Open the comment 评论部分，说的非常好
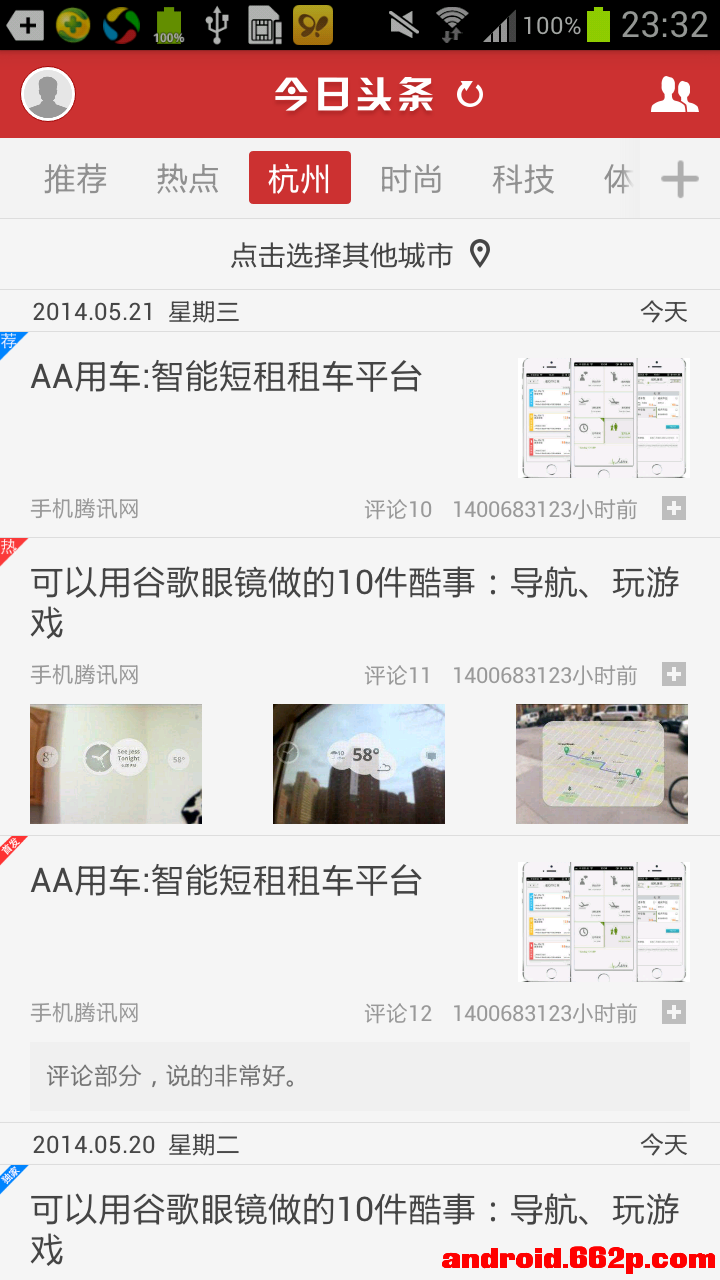 (x=360, y=1077)
